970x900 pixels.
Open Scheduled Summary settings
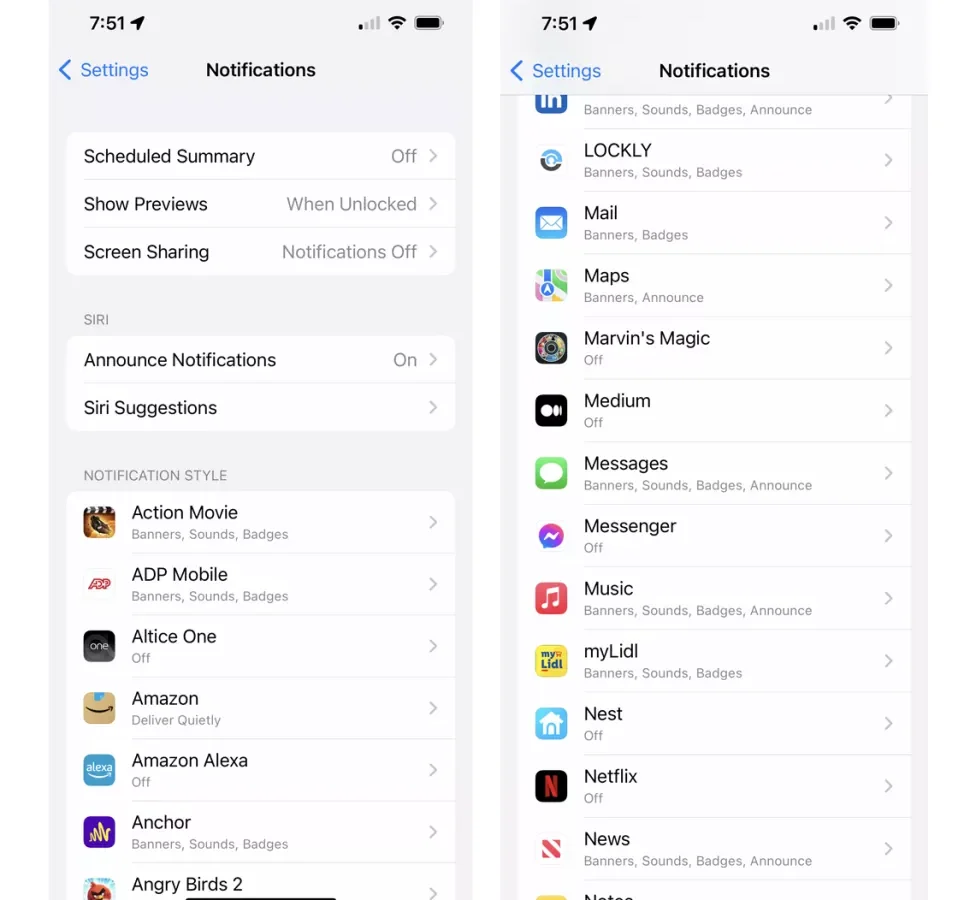260,156
